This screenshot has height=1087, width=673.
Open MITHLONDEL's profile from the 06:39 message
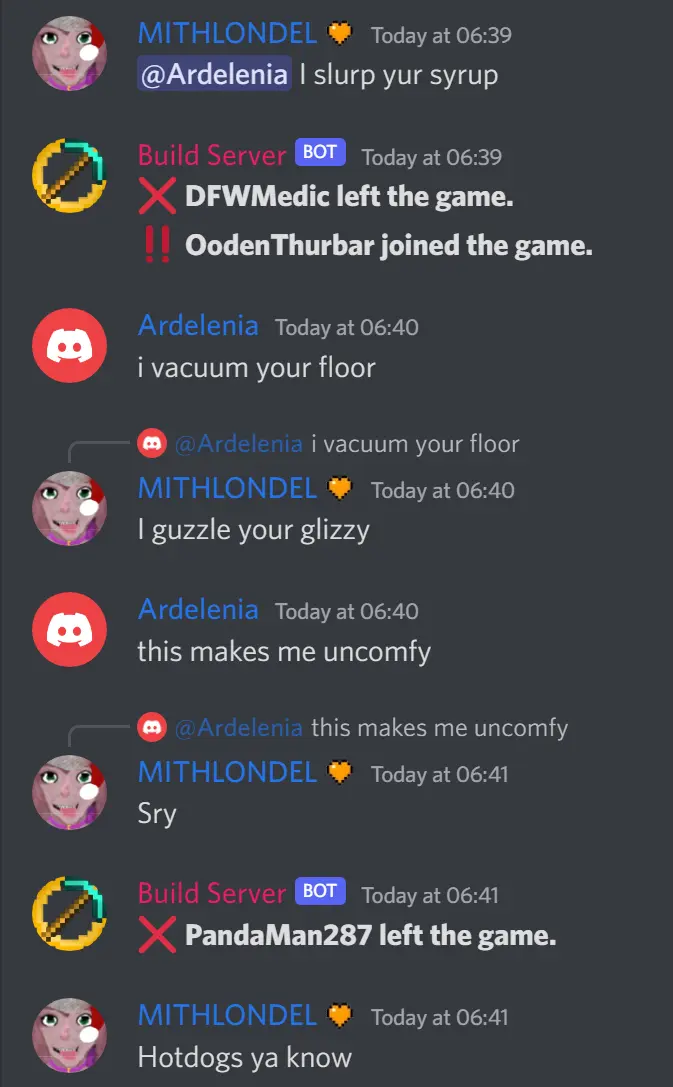tap(226, 33)
